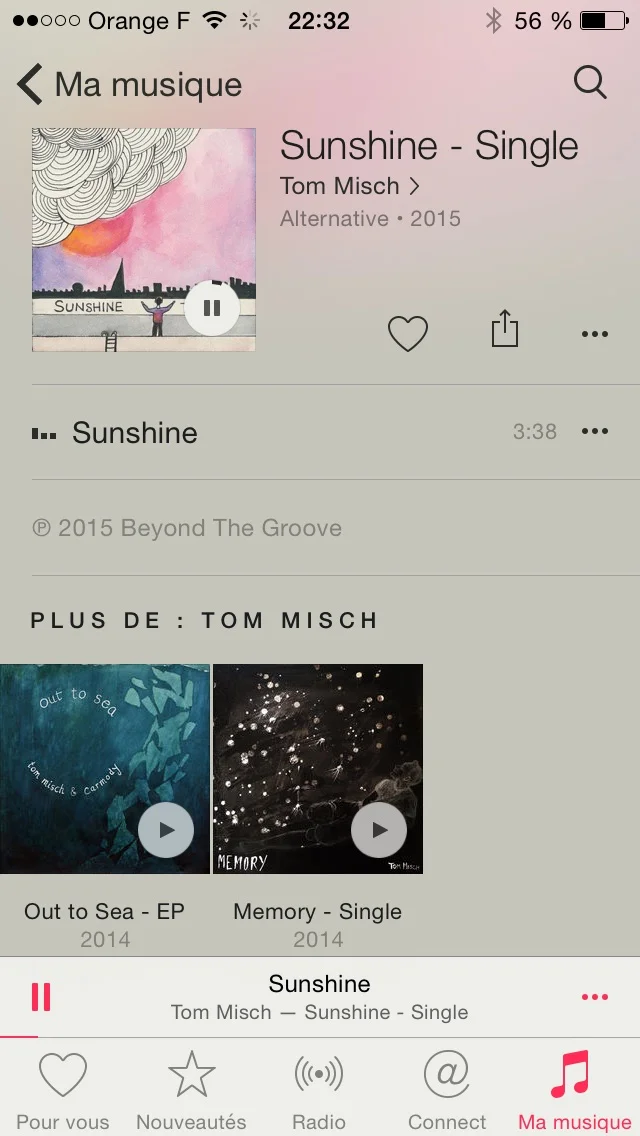
Task: Switch to the Pour vous tab
Action: coord(63,1090)
